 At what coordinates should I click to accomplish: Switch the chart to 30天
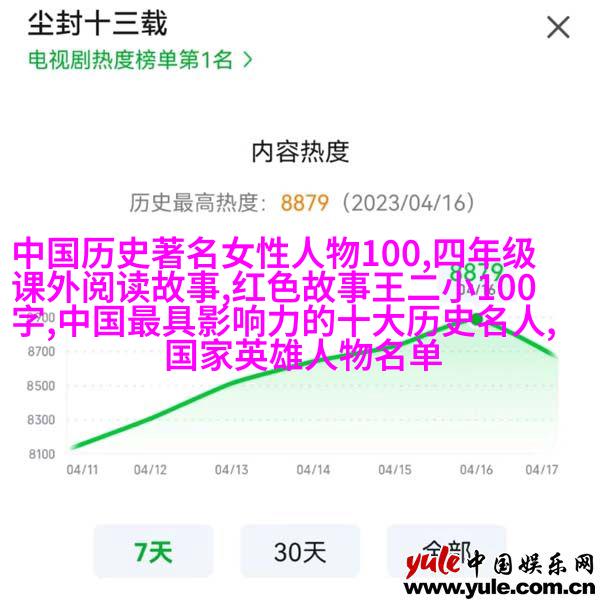point(300,551)
